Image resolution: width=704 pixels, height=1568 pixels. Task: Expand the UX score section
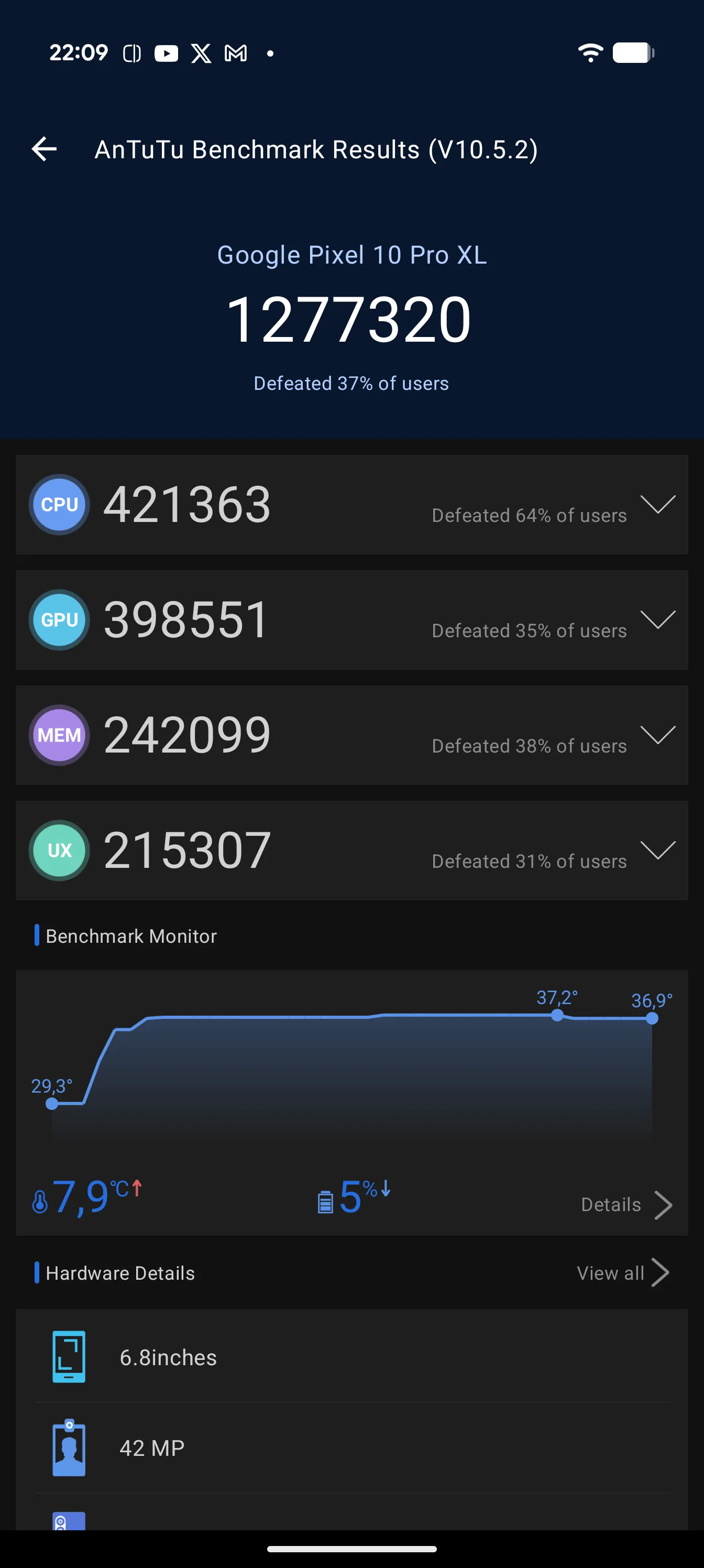tap(658, 850)
